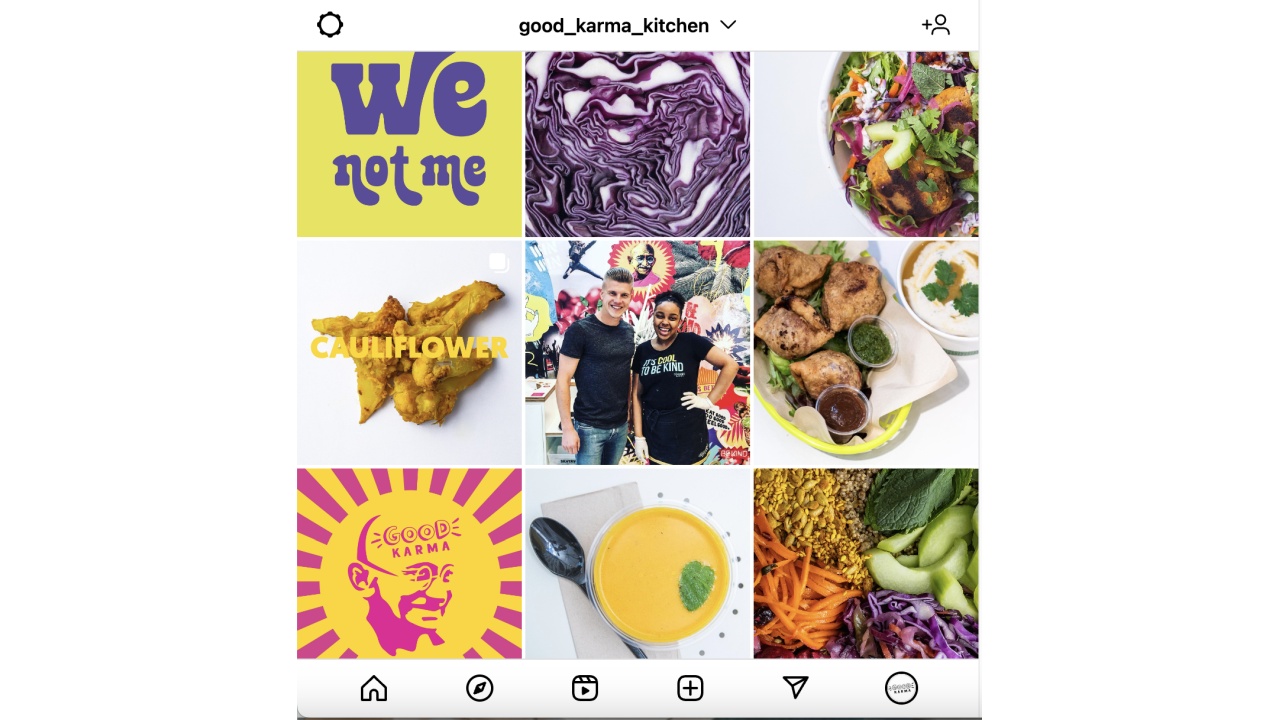Create a new post with plus icon
The width and height of the screenshot is (1280, 720).
tap(690, 688)
